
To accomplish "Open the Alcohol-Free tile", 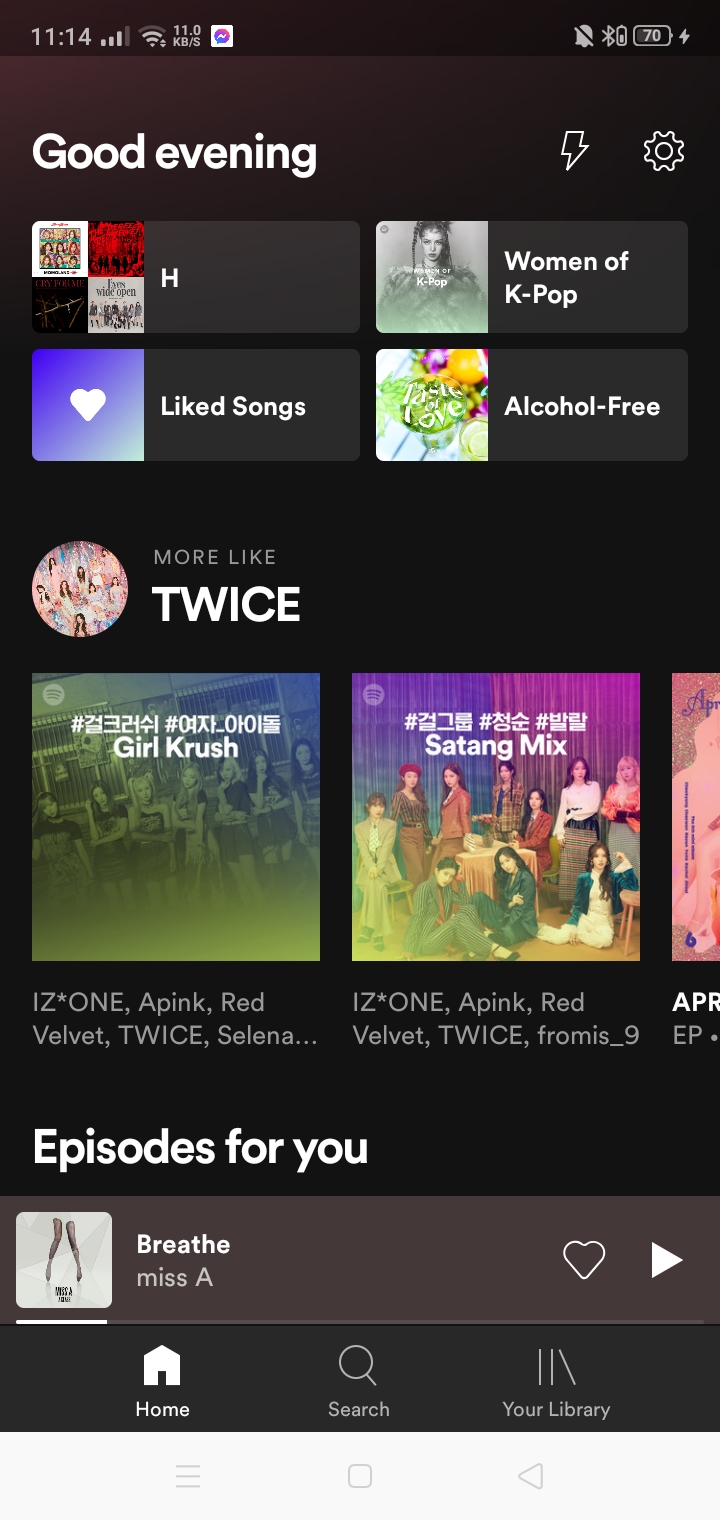I will point(532,405).
